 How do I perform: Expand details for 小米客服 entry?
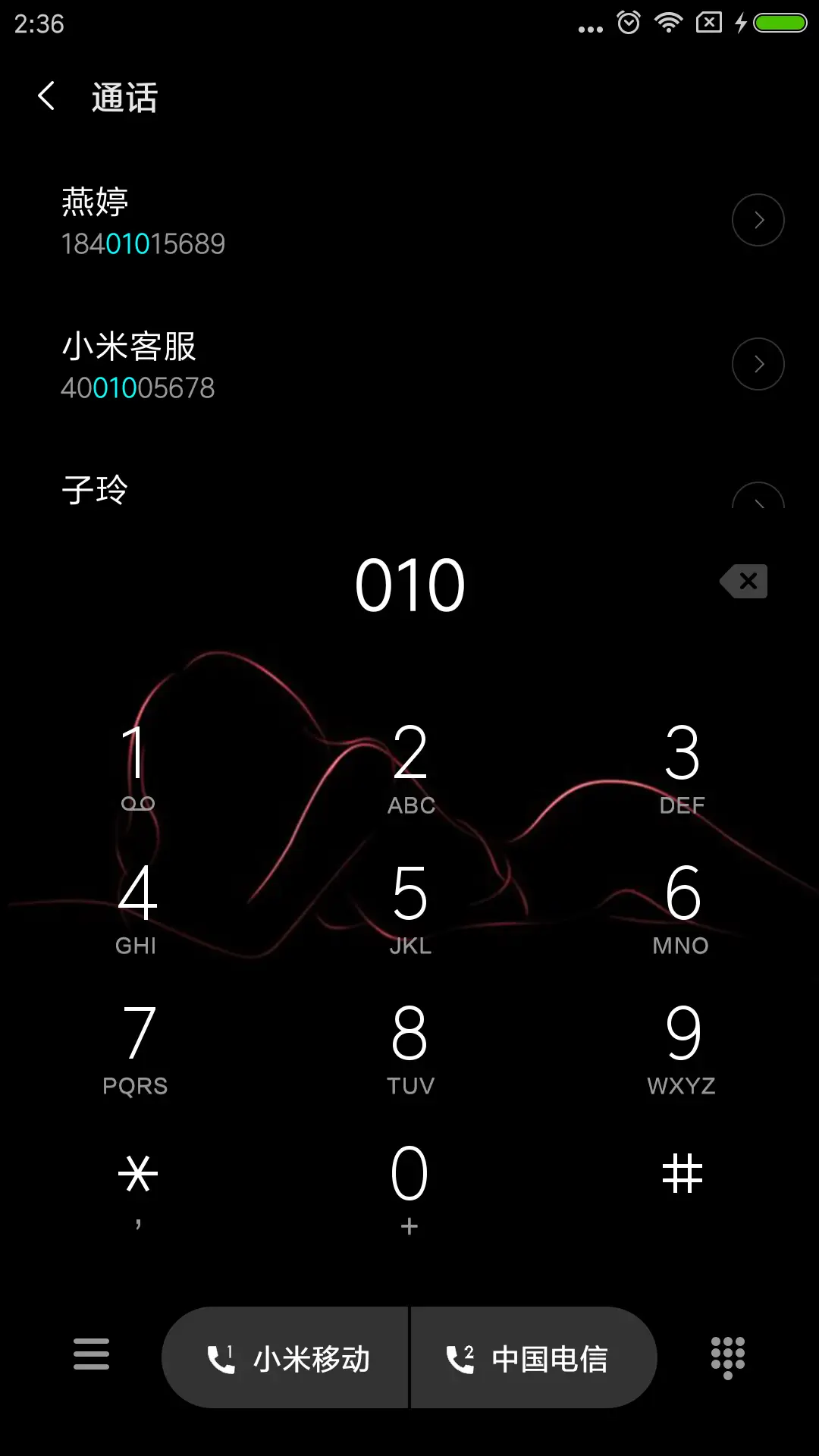758,364
